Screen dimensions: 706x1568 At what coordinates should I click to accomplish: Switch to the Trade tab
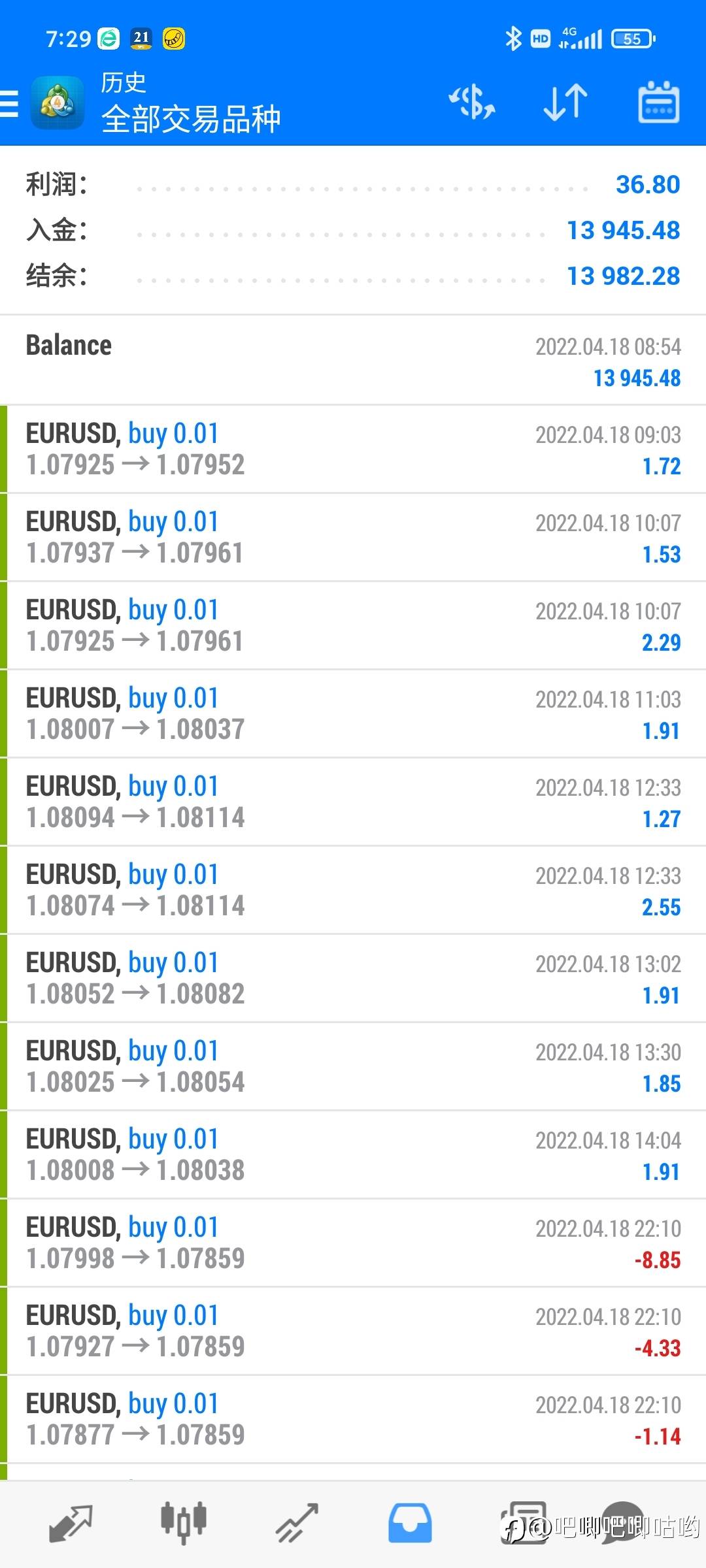click(297, 1524)
